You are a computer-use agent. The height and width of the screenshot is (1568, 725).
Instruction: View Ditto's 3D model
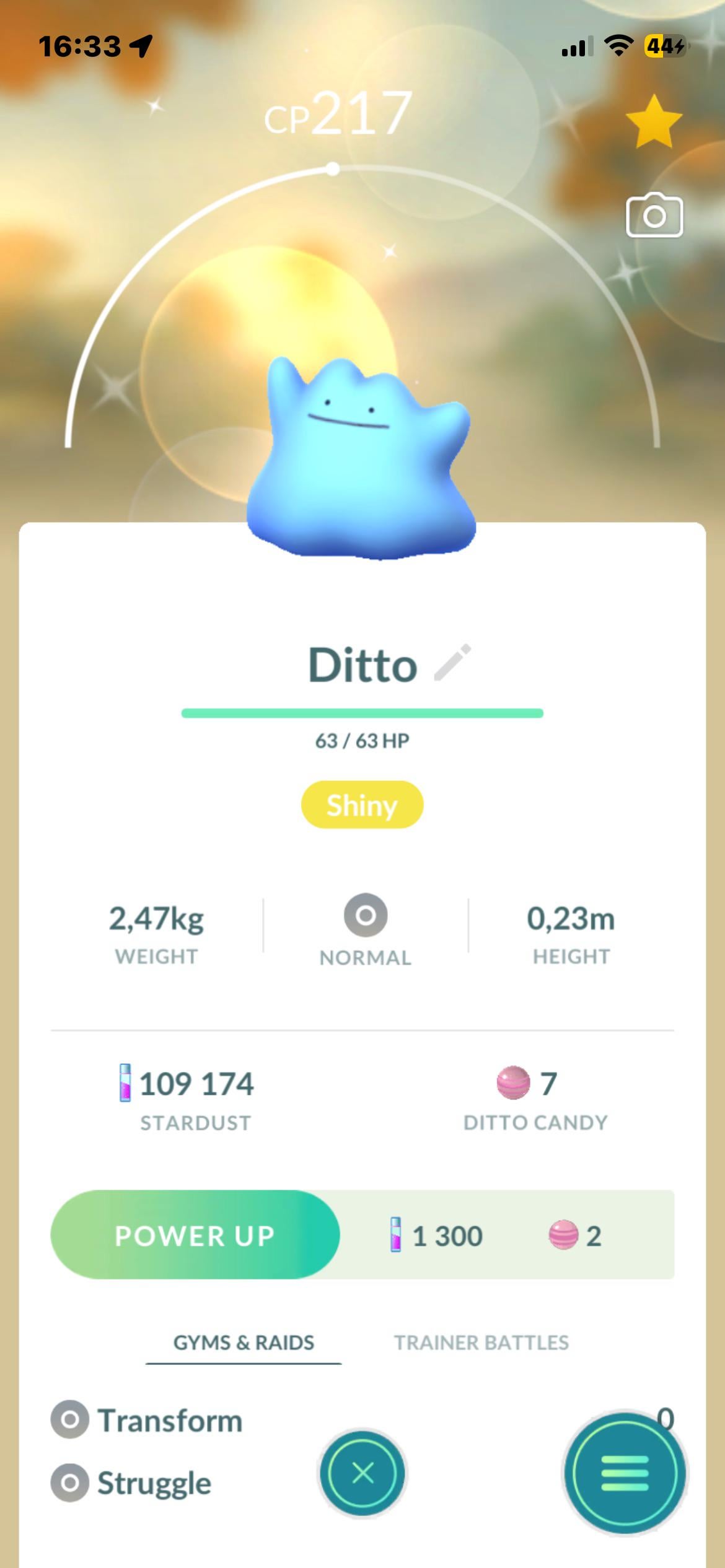[x=361, y=458]
